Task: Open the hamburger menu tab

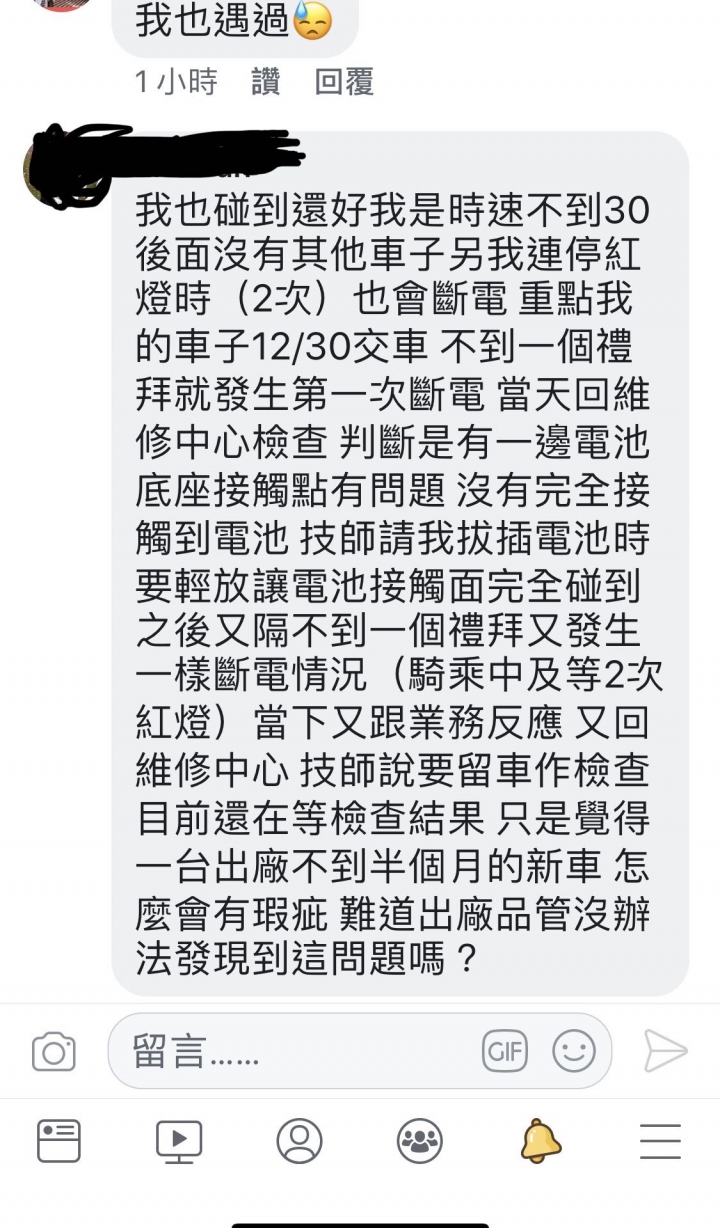Action: pos(660,1141)
